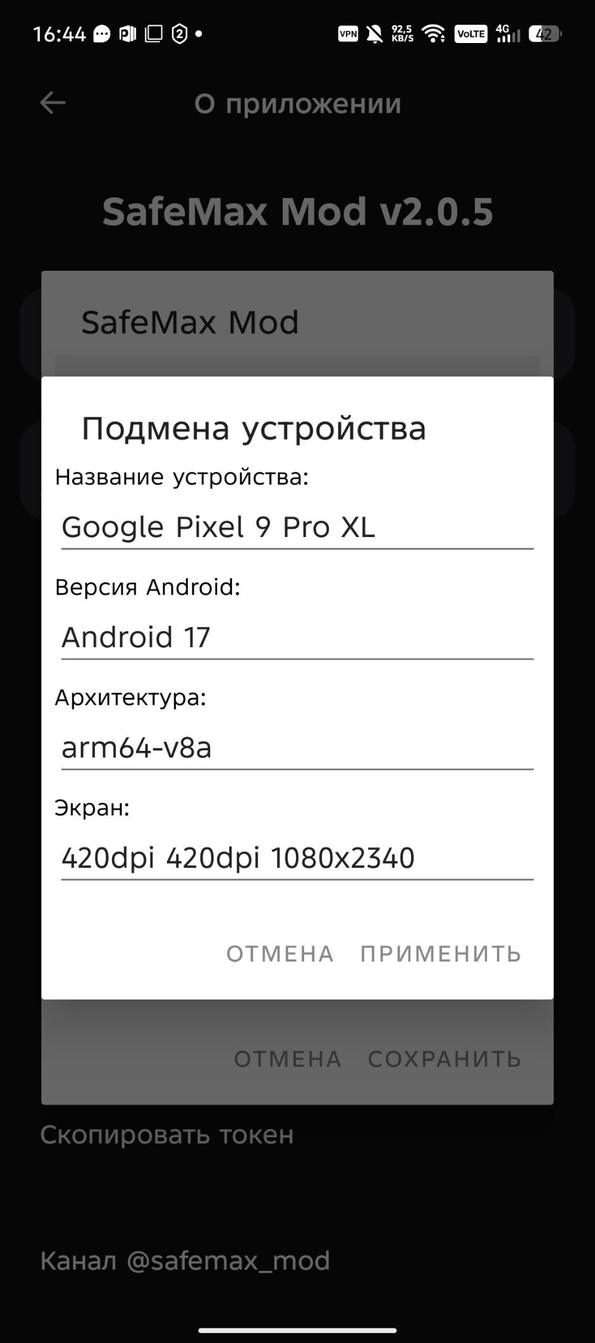Edit the Android version field

[297, 637]
